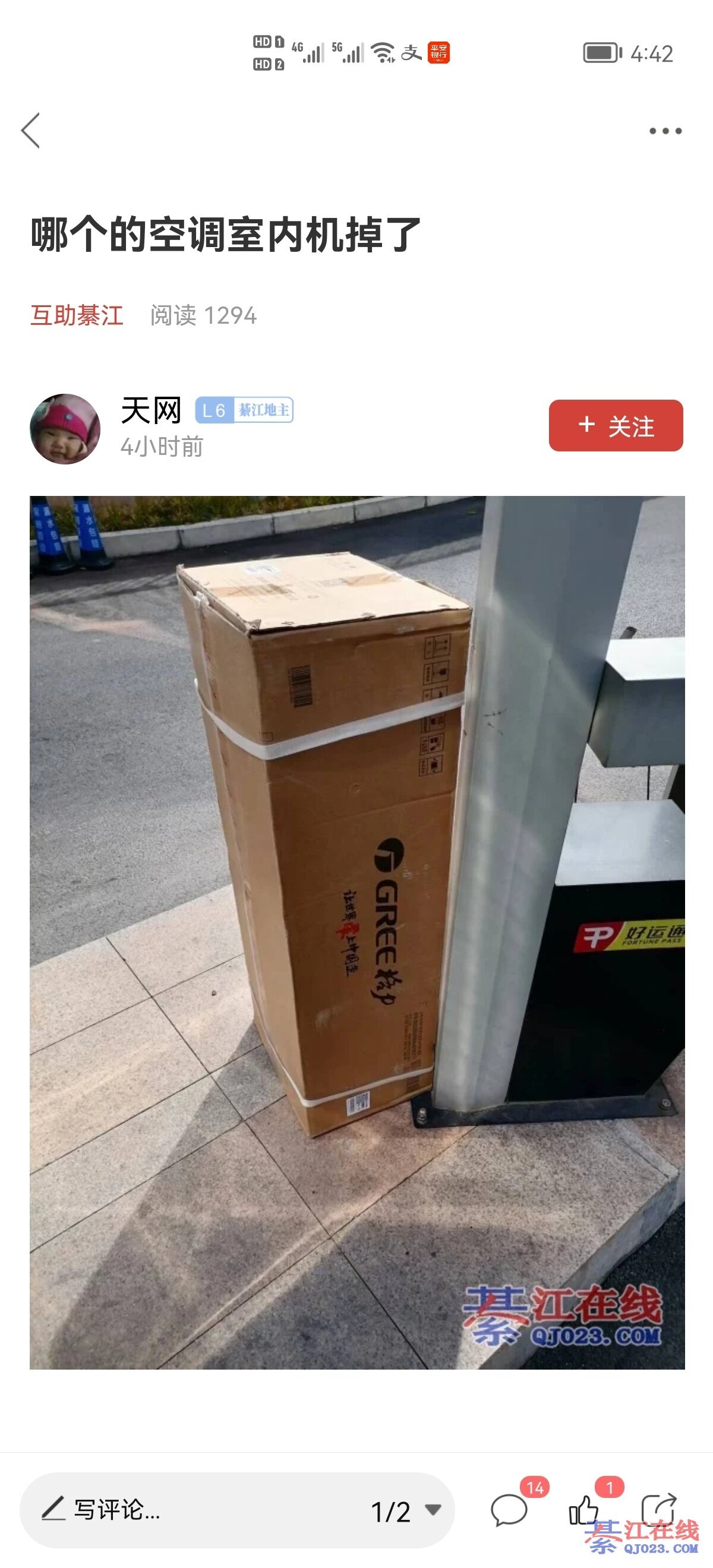Follow 天网 with the 关注 button
The image size is (713, 1568).
(x=616, y=425)
